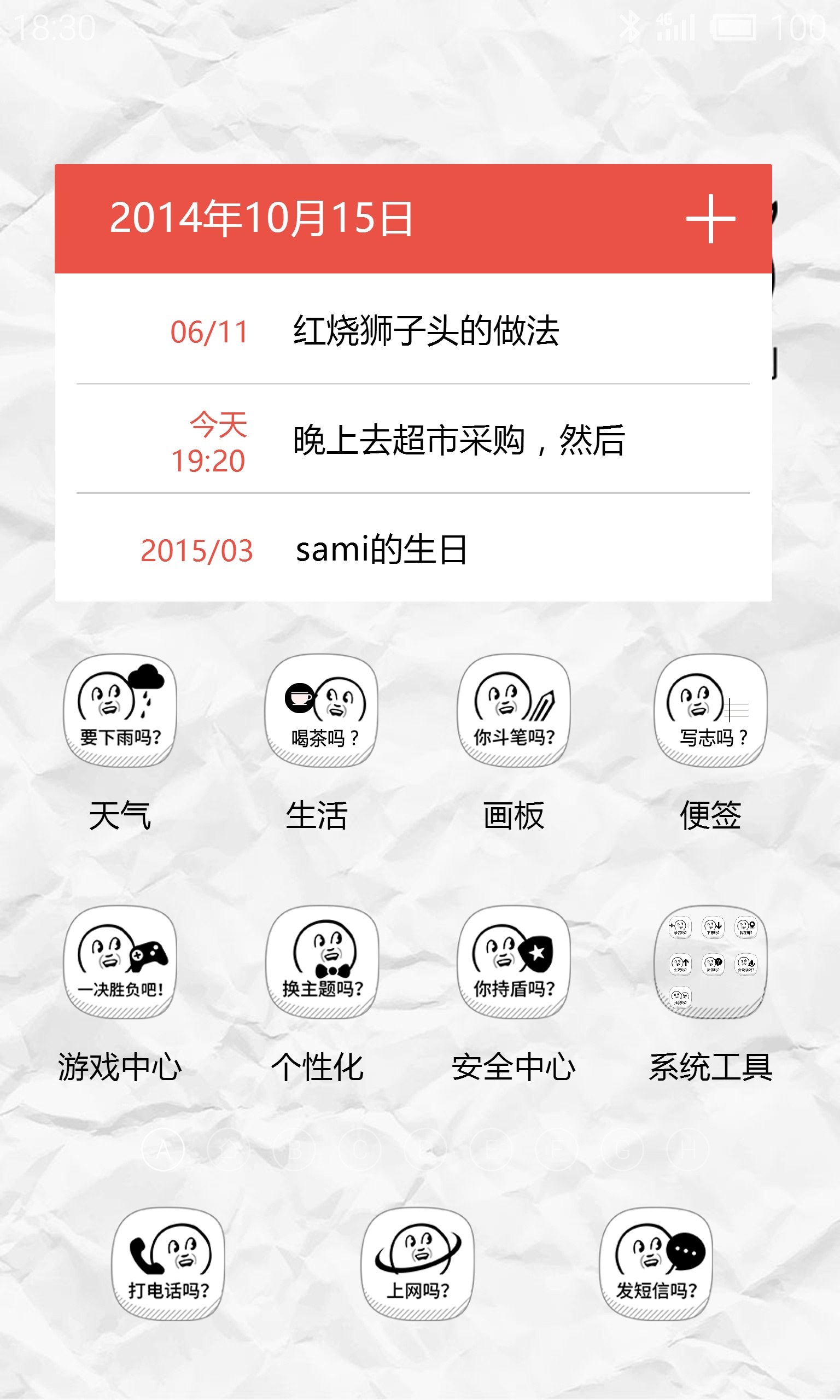Viewport: 840px width, 1400px height.
Task: Launch the browser 上网吗
Action: (418, 1264)
